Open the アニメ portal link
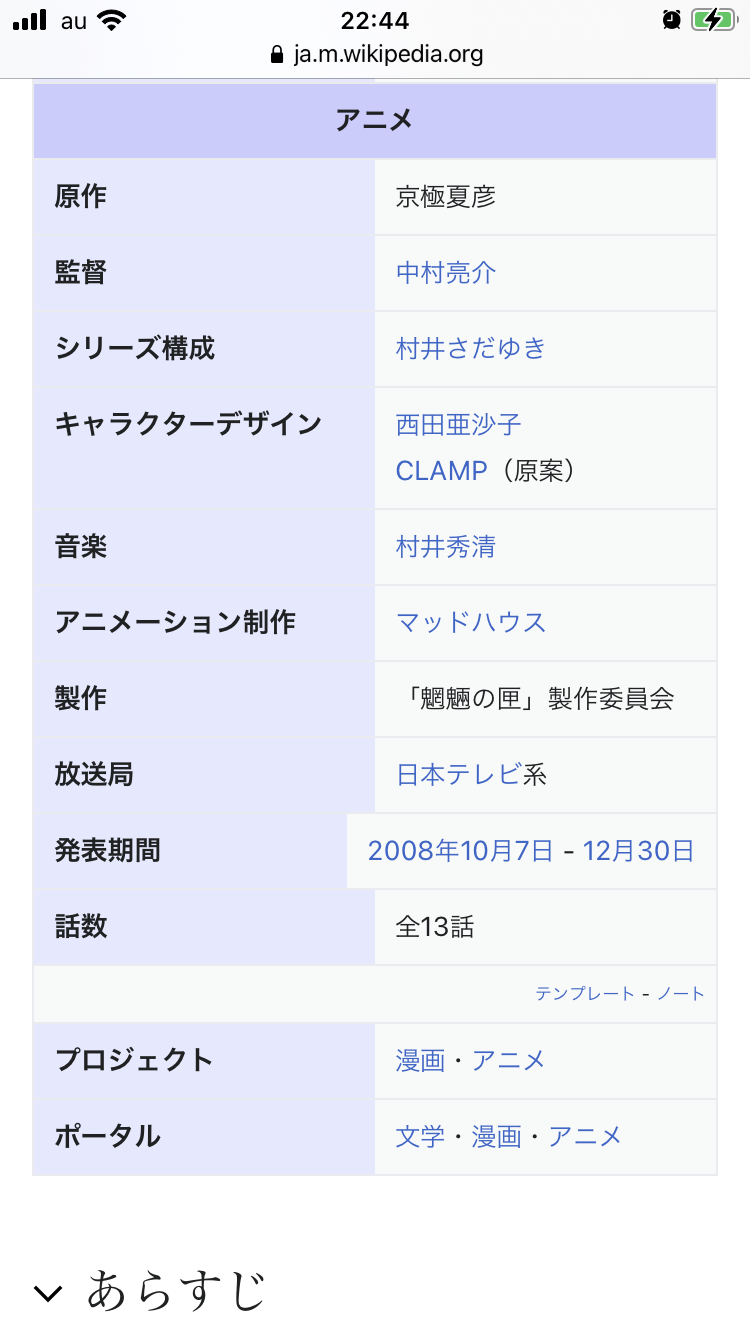Image resolution: width=750 pixels, height=1334 pixels. click(585, 1137)
